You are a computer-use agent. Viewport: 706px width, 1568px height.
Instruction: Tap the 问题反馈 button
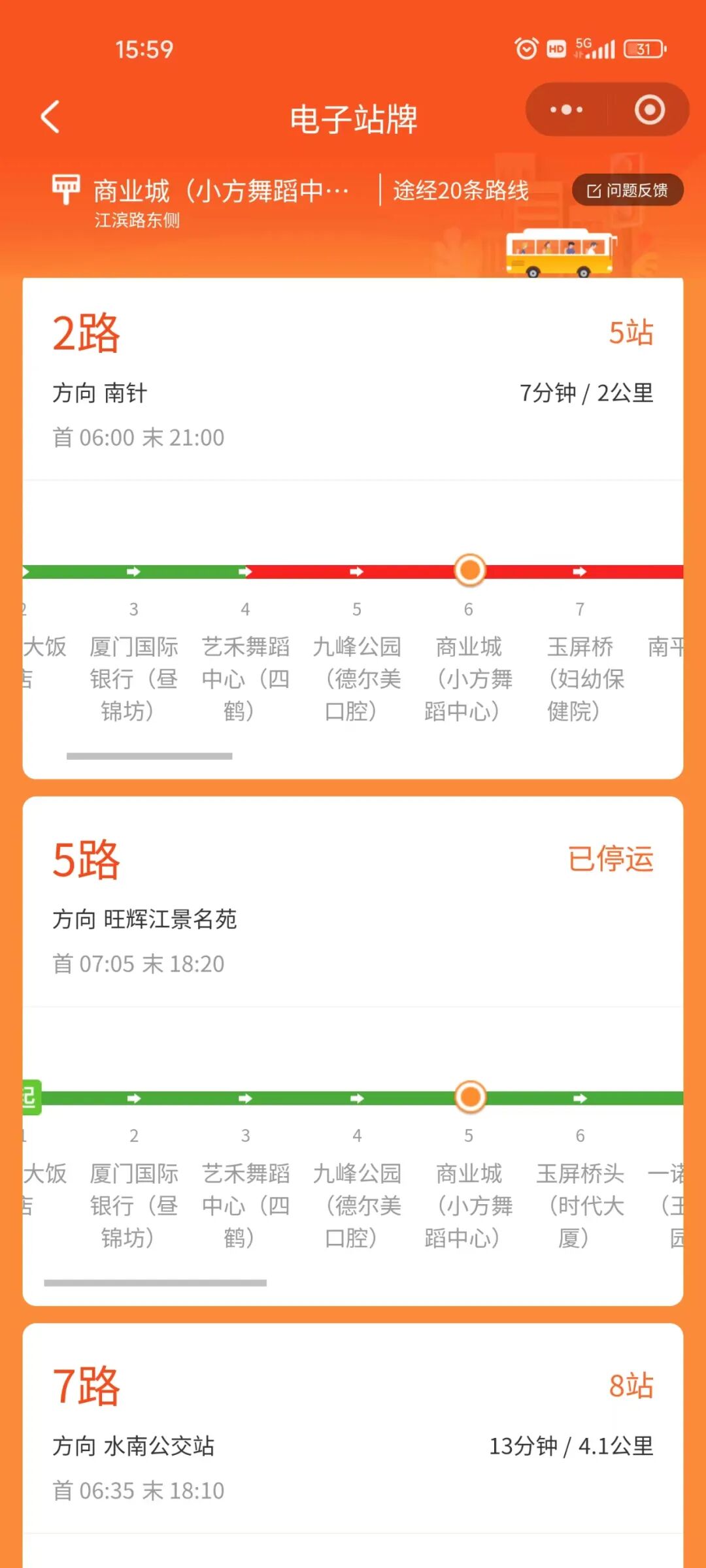coord(628,190)
